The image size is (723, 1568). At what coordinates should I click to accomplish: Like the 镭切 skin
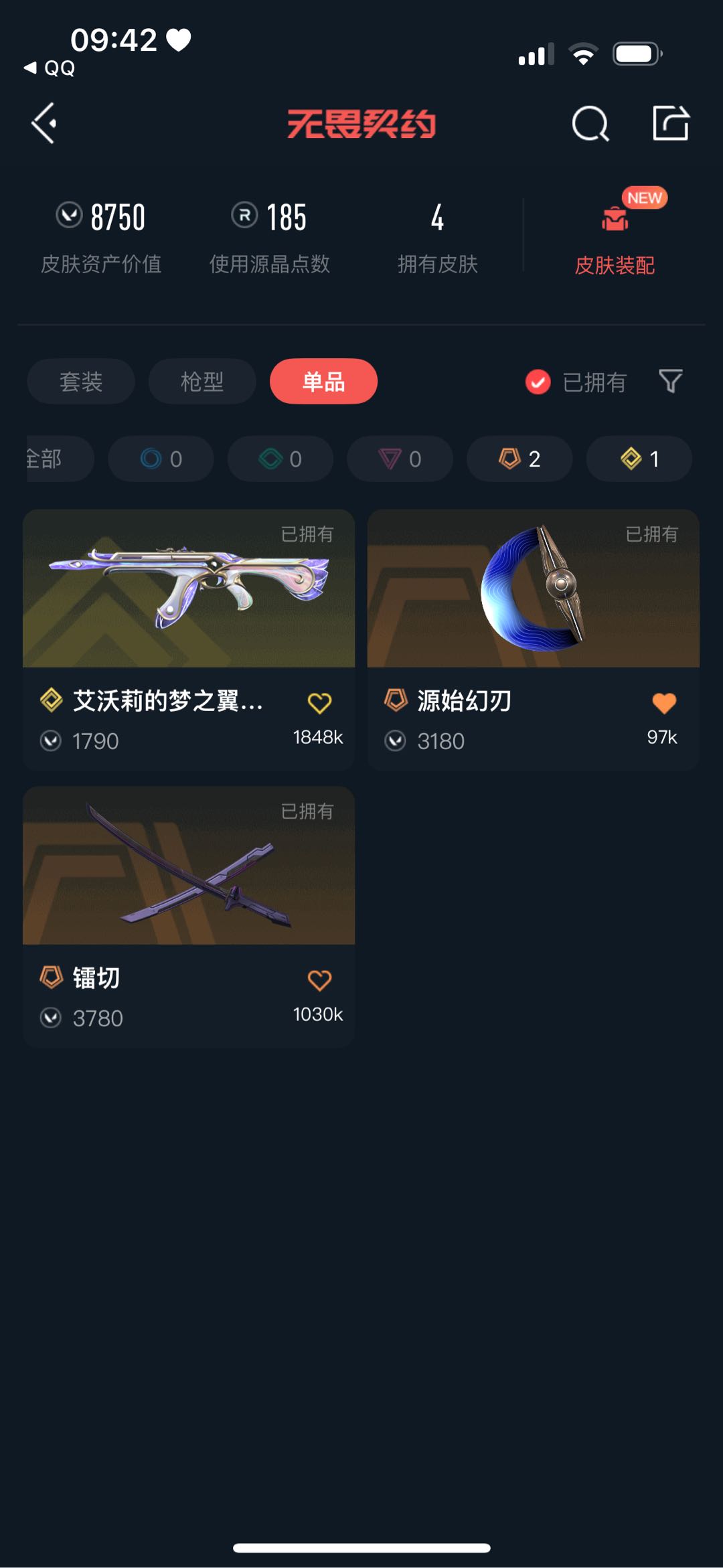pyautogui.click(x=319, y=980)
